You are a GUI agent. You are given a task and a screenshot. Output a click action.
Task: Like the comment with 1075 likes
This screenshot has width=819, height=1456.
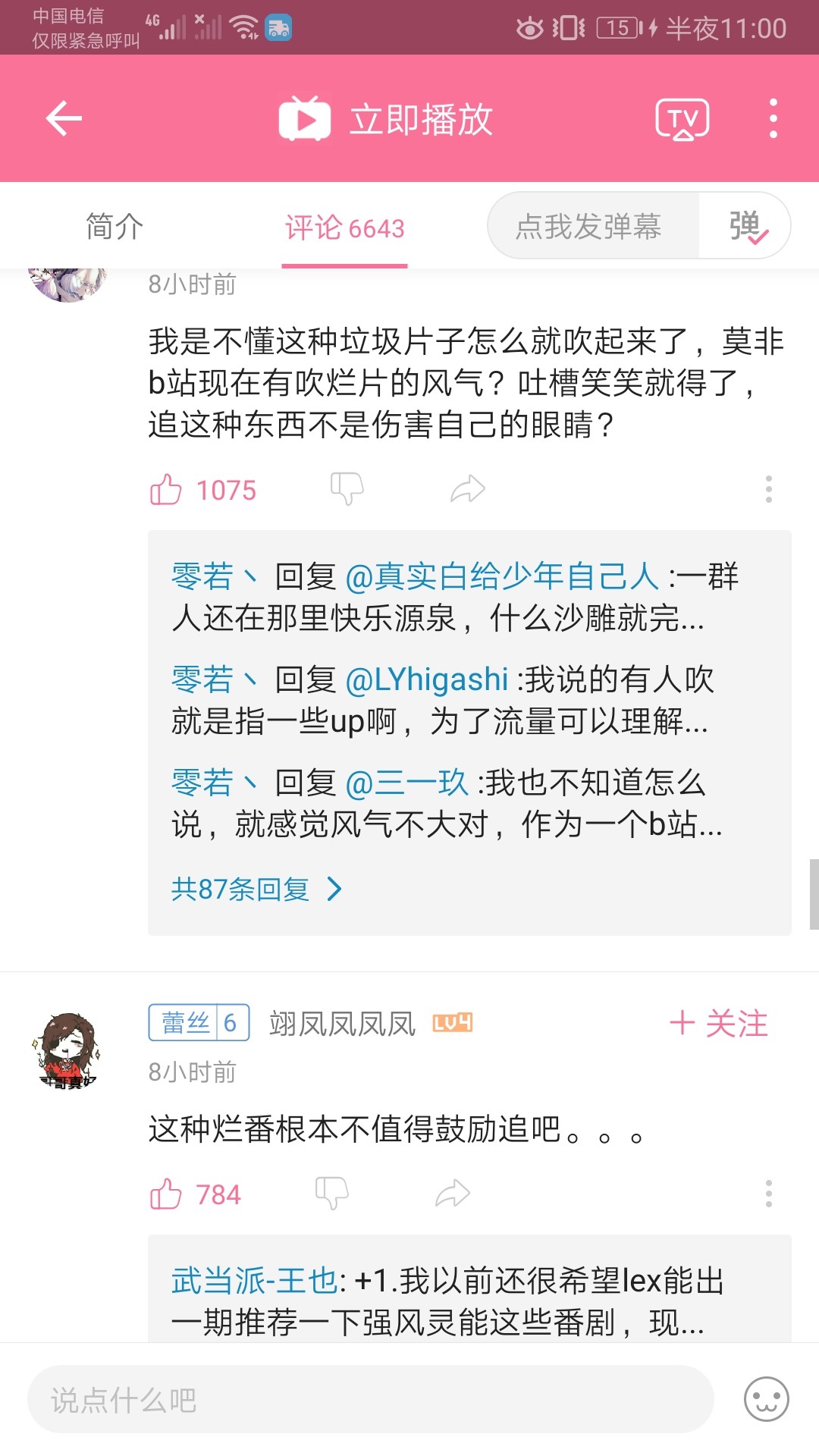166,490
